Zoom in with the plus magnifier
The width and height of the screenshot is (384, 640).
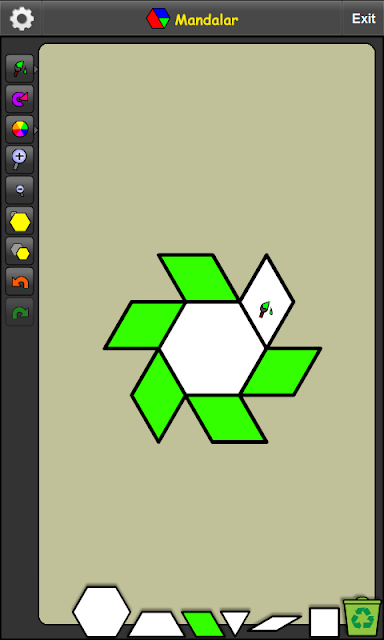pos(20,160)
